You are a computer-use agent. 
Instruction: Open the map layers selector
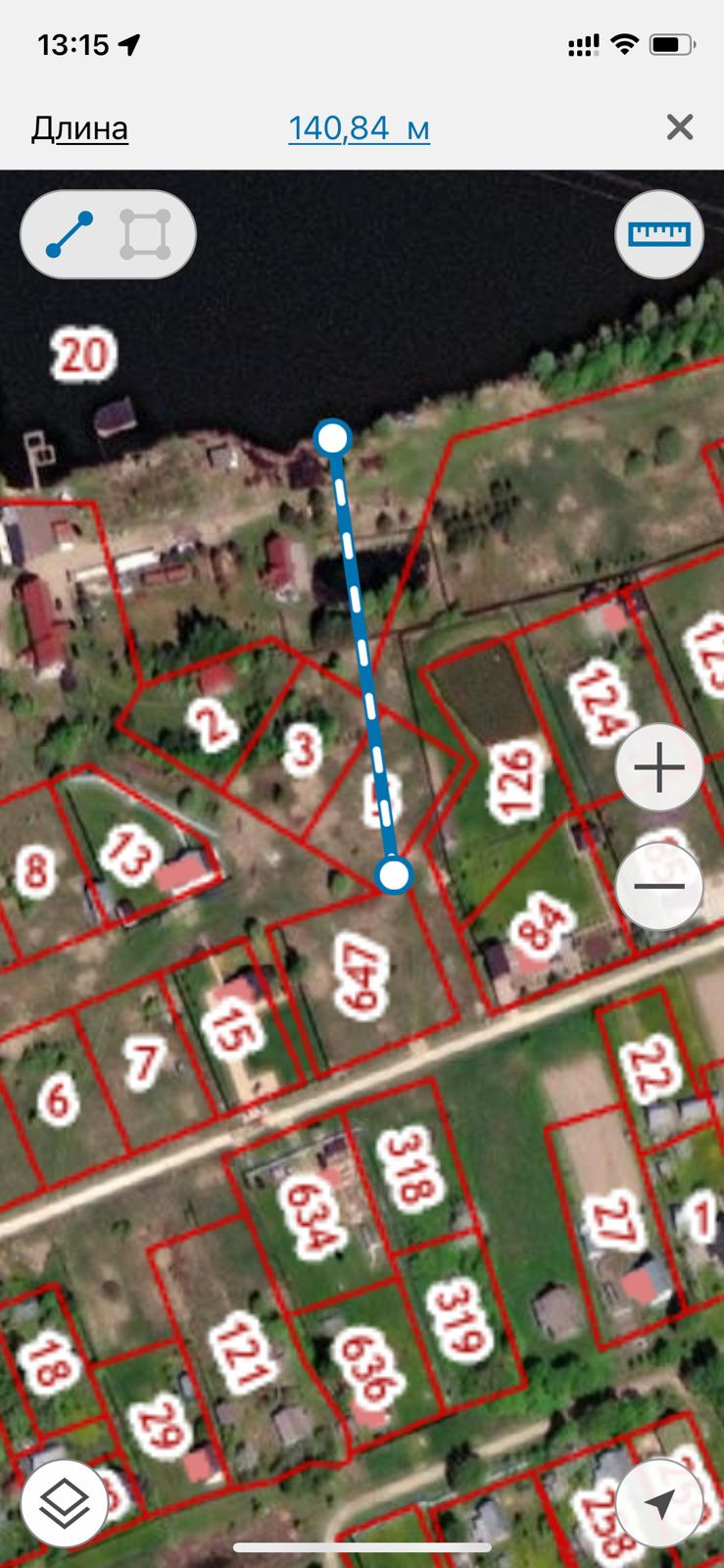pos(65,1503)
